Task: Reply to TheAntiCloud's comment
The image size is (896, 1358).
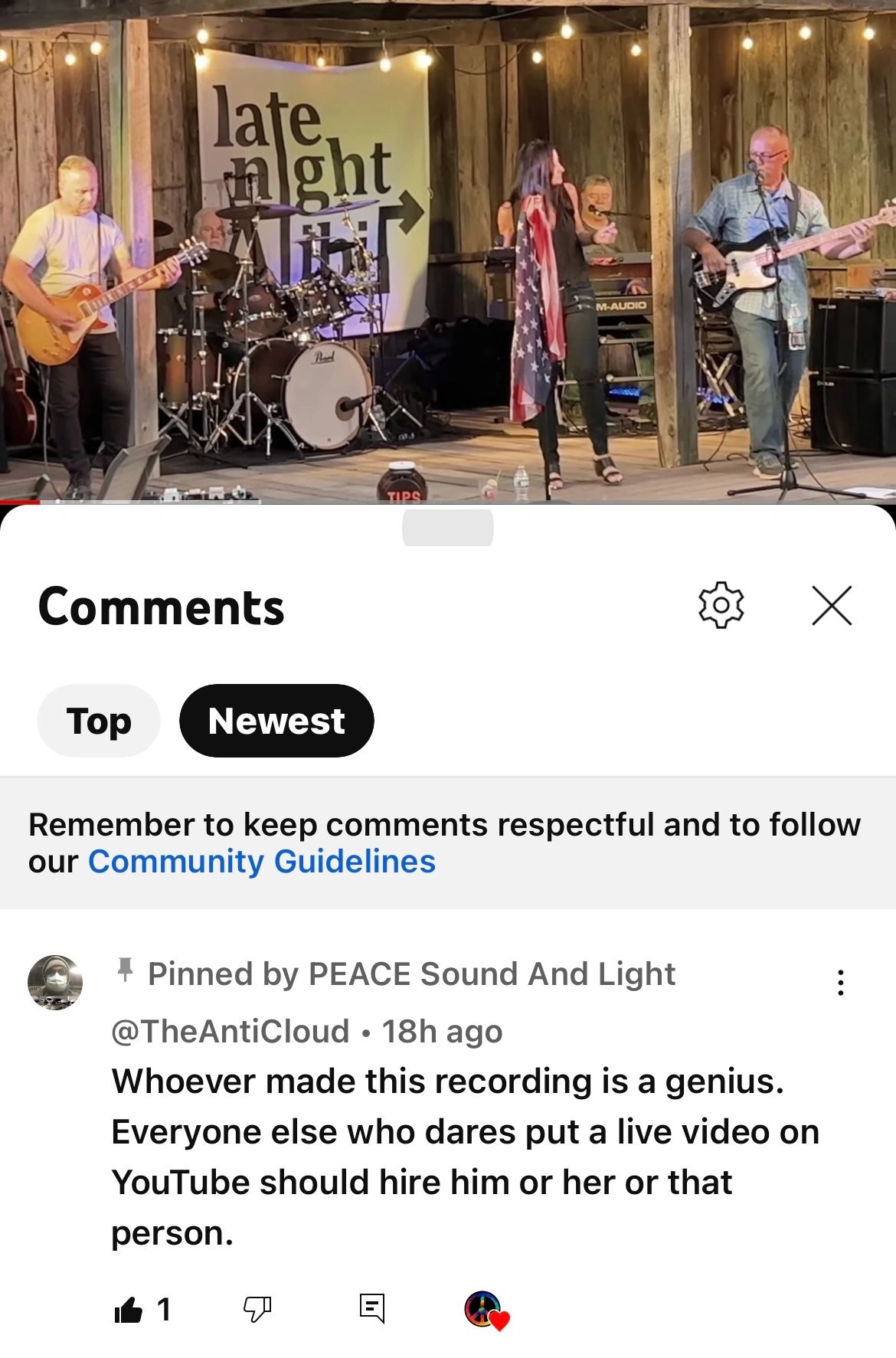Action: (372, 1308)
